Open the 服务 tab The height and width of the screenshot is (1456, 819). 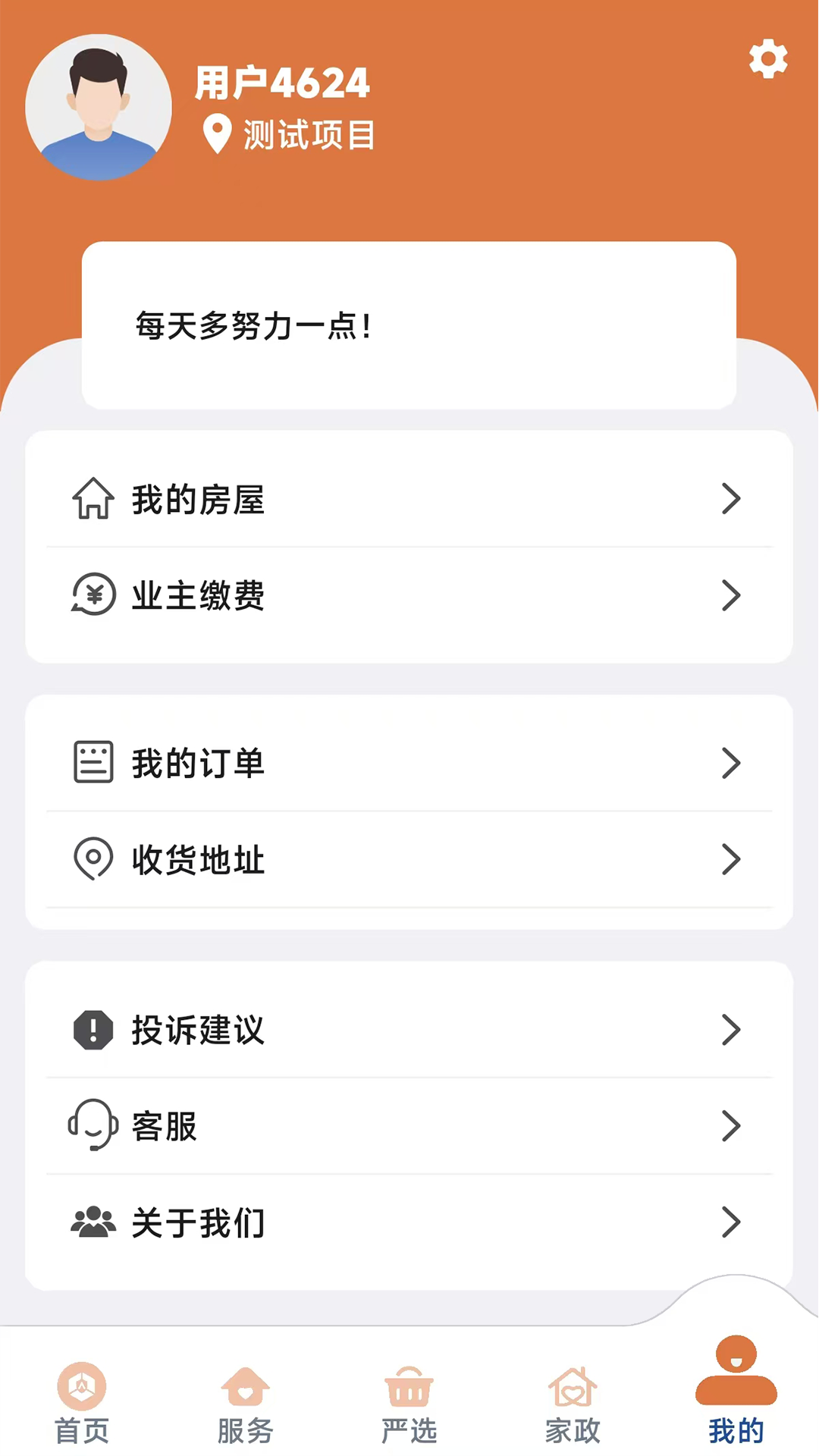coord(244,1404)
